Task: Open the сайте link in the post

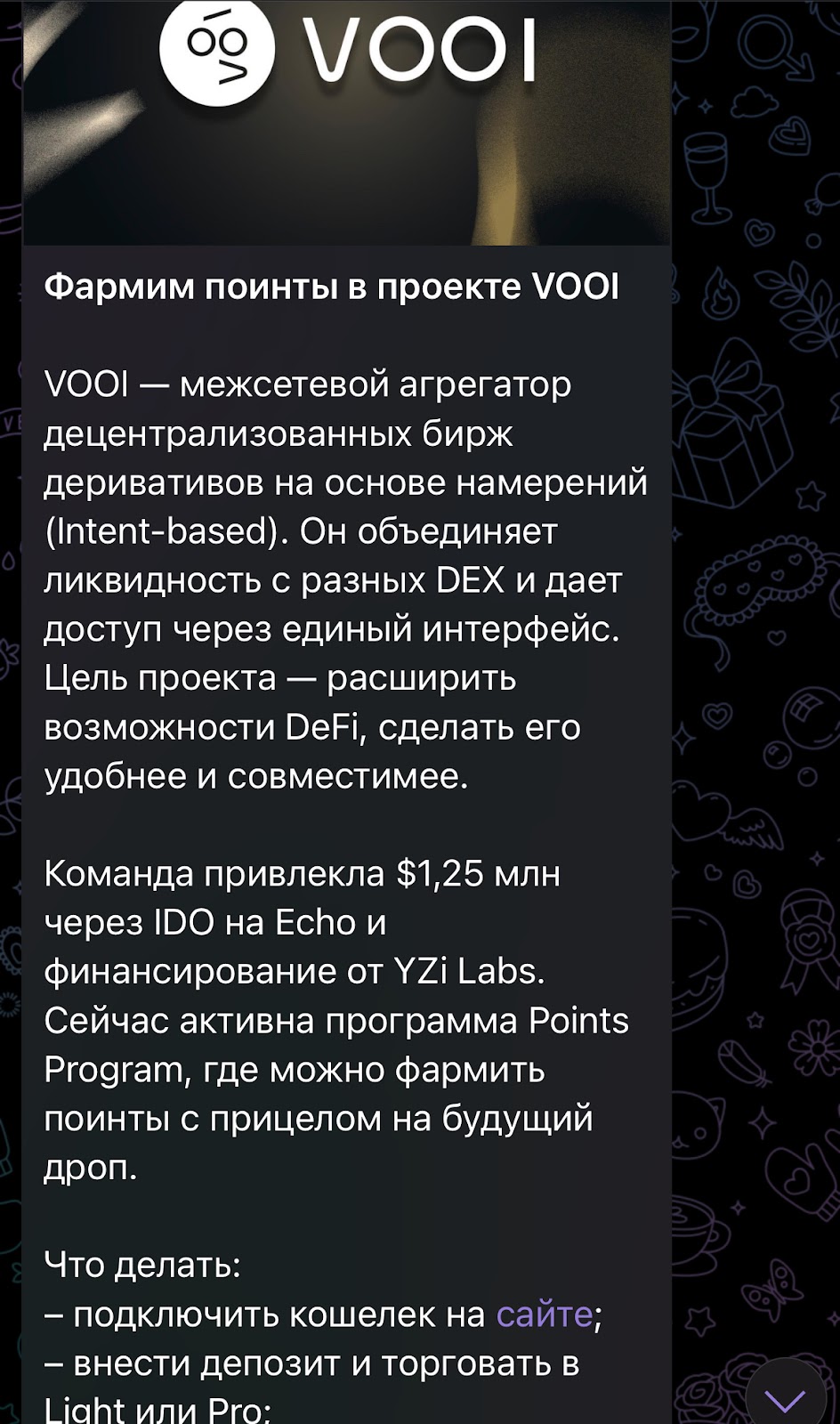Action: tap(544, 1314)
